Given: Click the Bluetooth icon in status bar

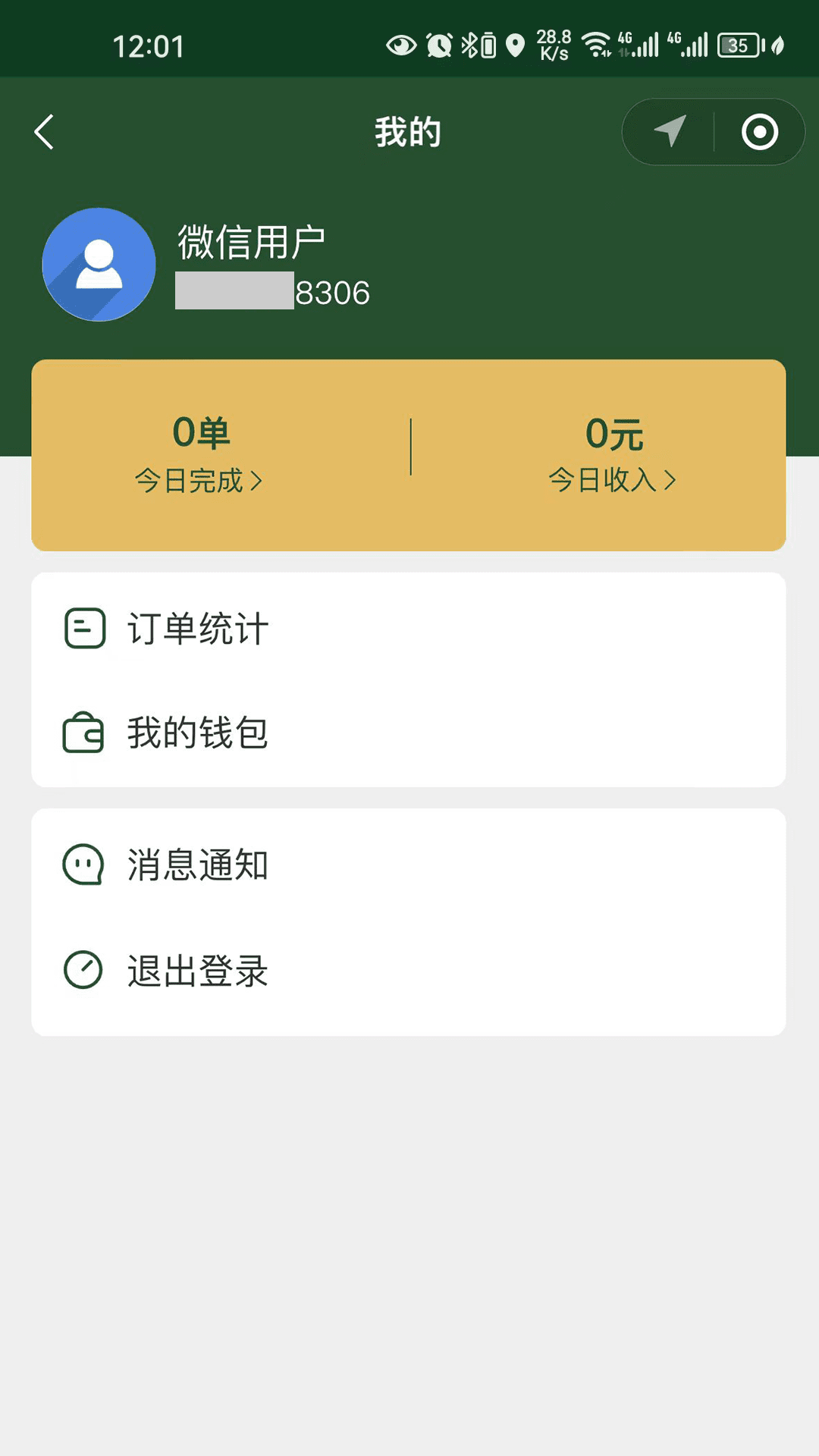Looking at the screenshot, I should [x=468, y=45].
